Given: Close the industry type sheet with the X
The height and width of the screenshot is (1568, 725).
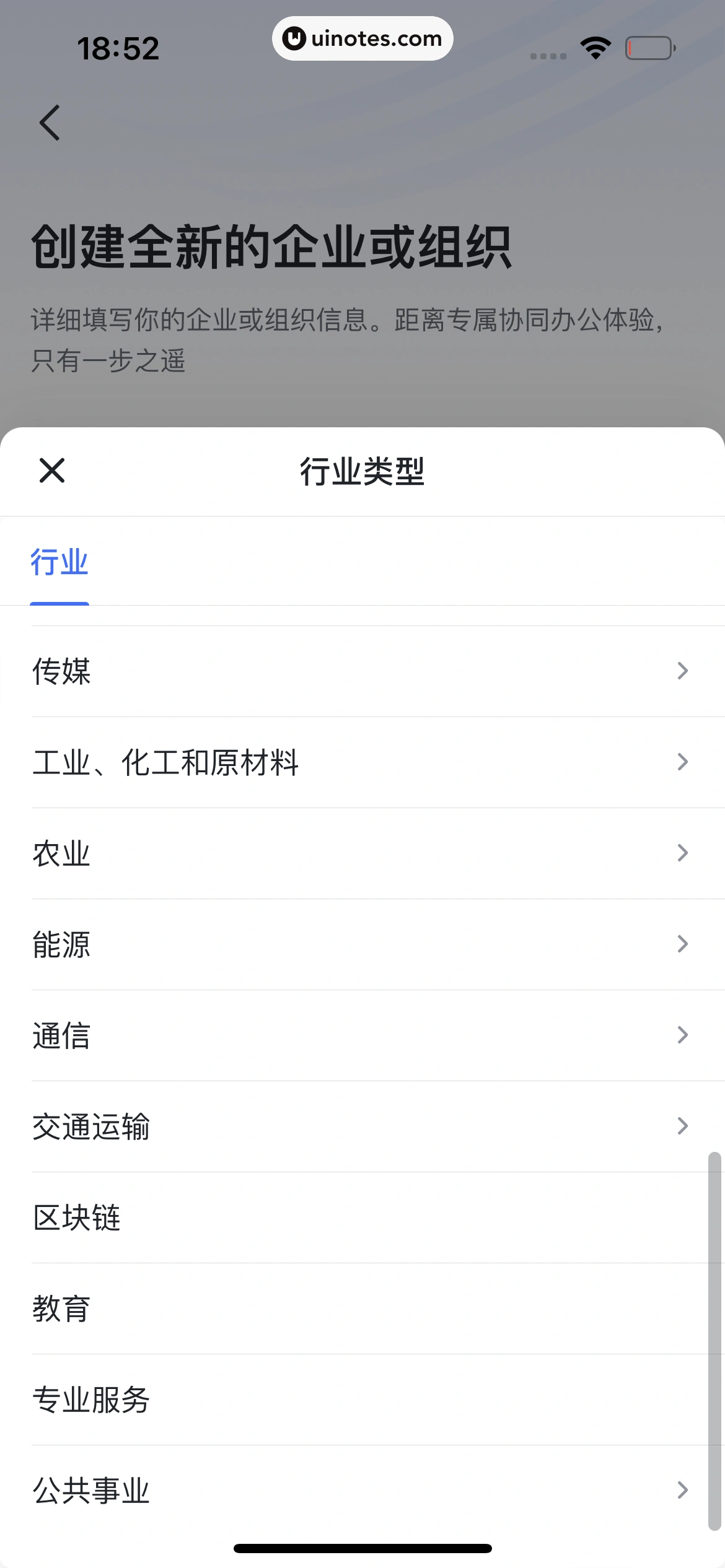Looking at the screenshot, I should click(x=52, y=471).
